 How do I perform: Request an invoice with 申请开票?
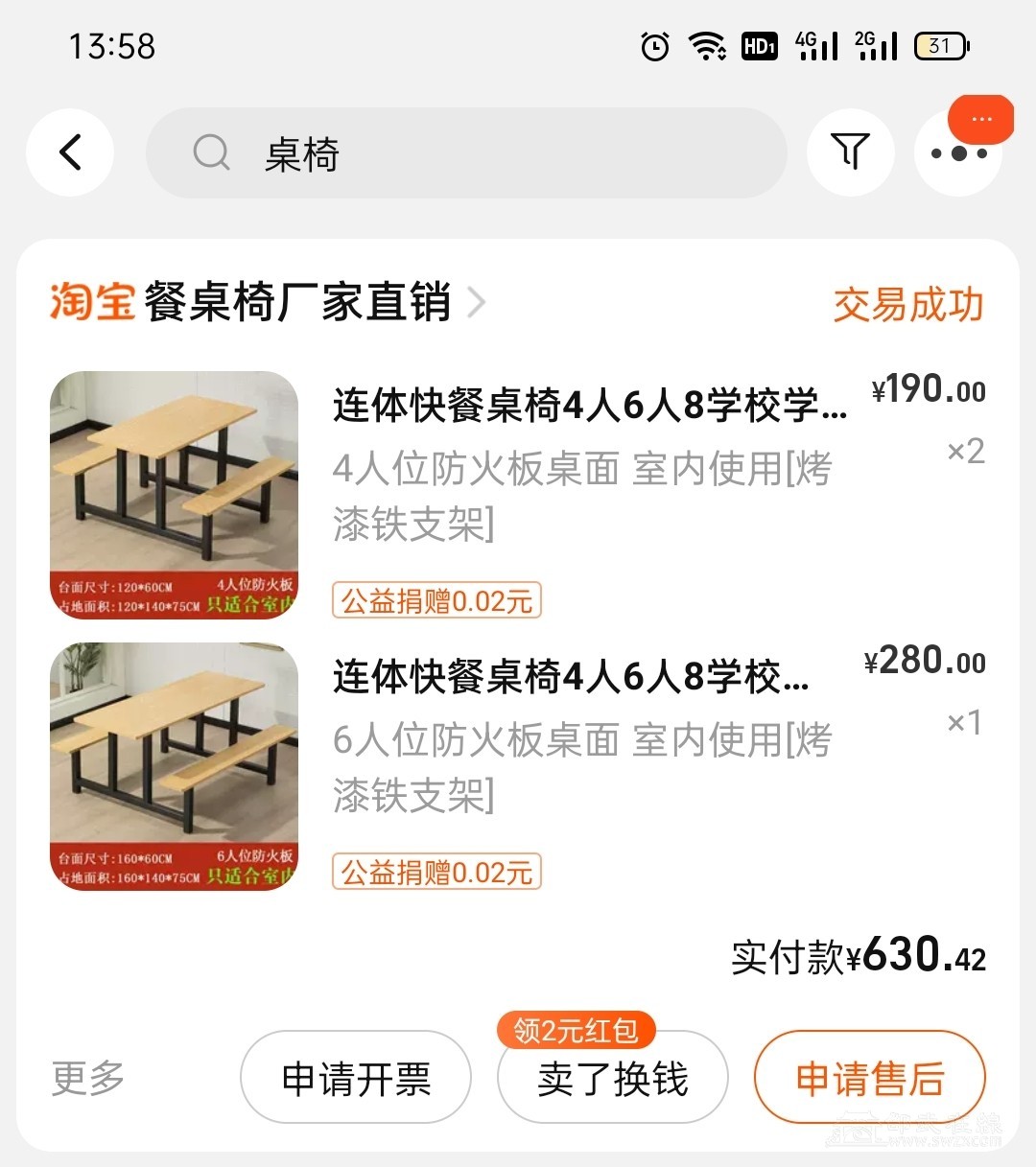click(356, 1078)
